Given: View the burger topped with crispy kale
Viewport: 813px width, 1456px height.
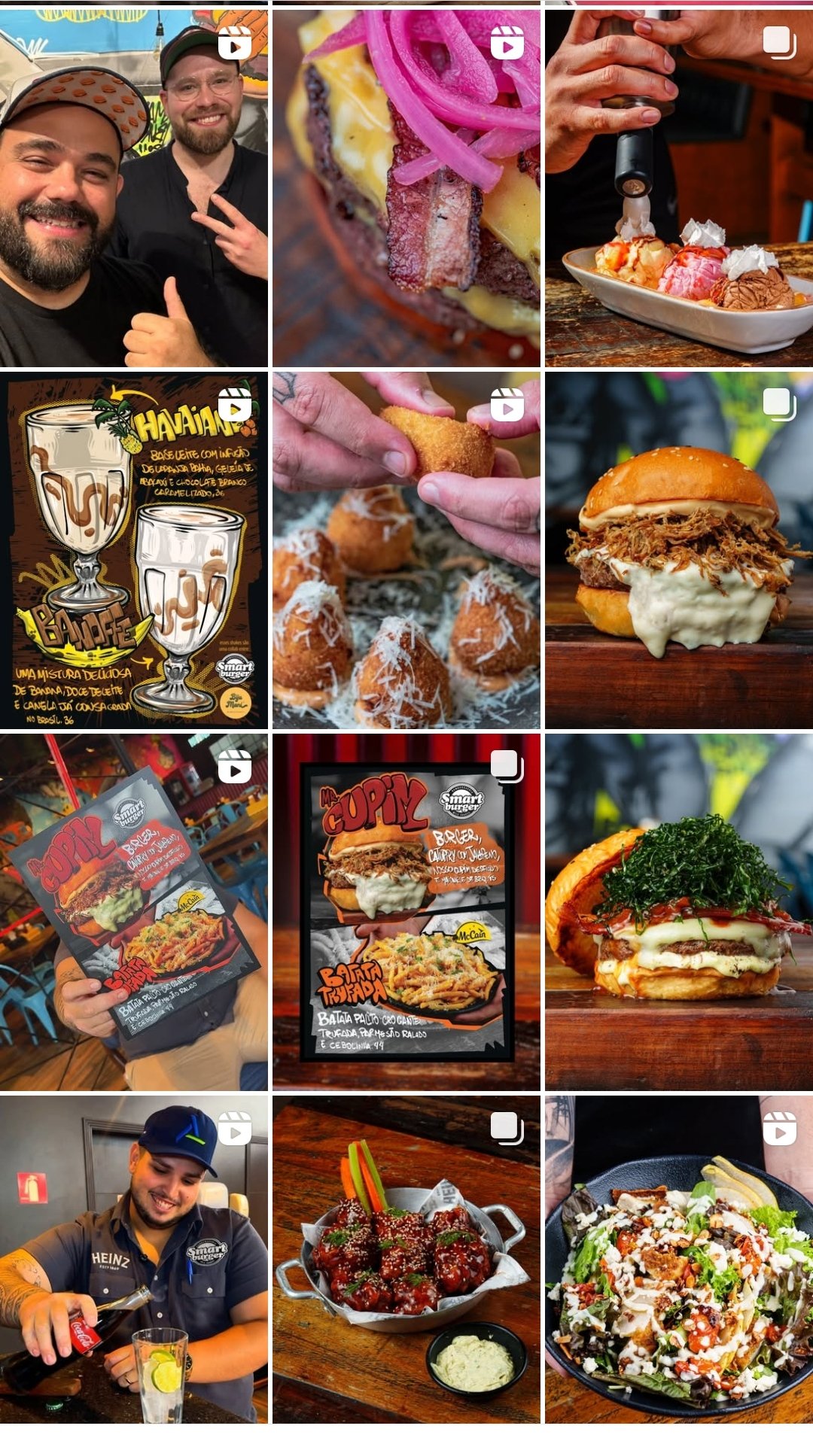Looking at the screenshot, I should point(679,912).
